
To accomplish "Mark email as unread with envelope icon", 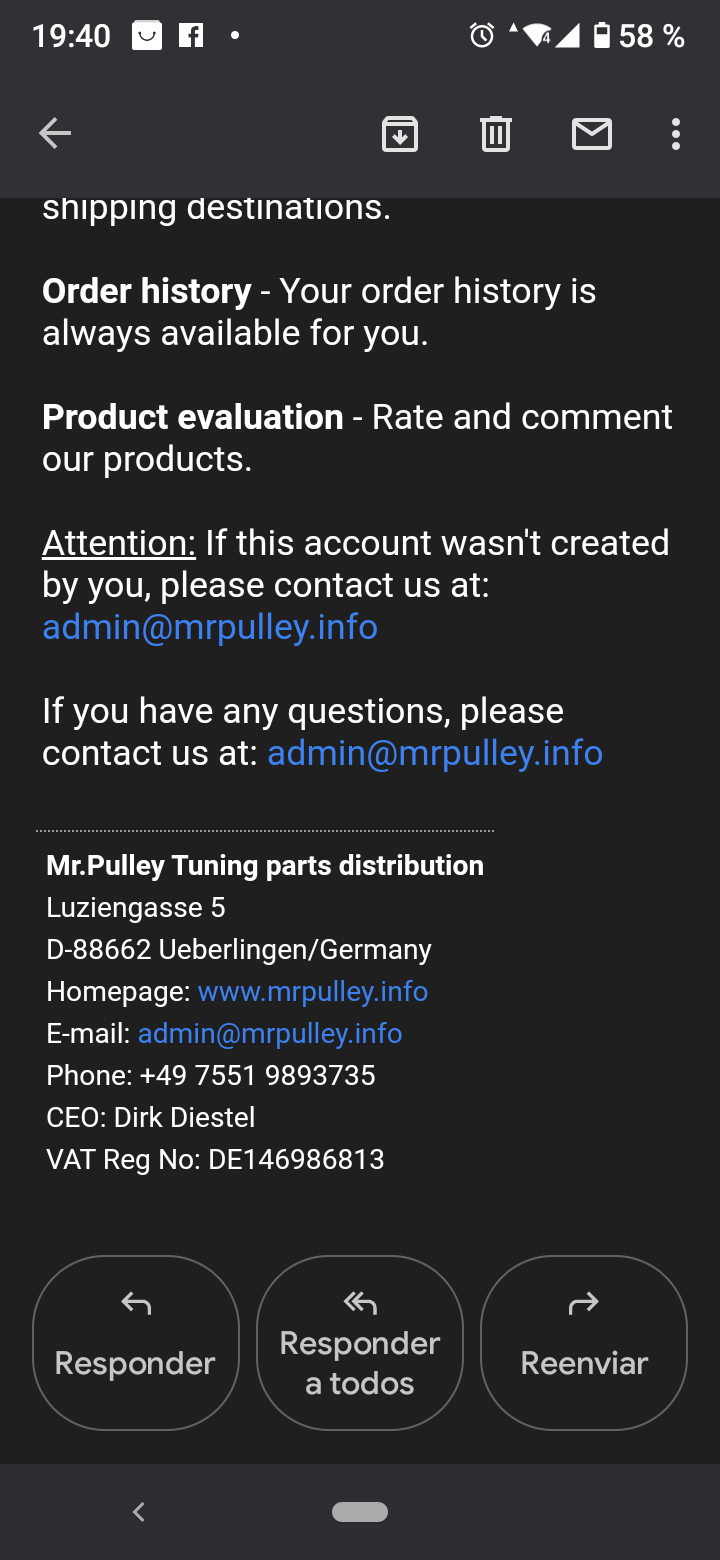I will (592, 133).
